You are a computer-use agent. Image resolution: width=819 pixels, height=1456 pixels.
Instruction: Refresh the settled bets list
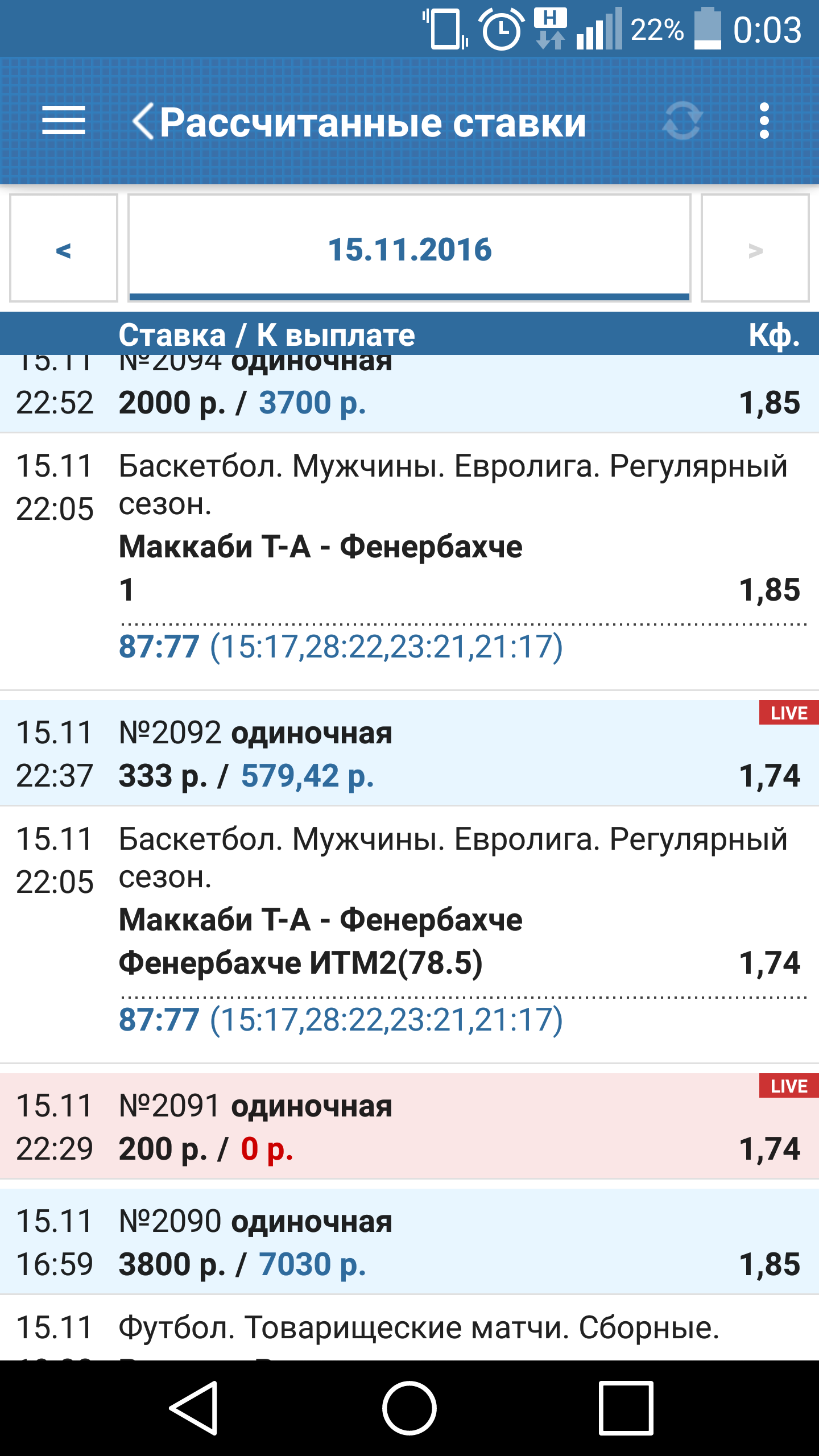click(682, 121)
